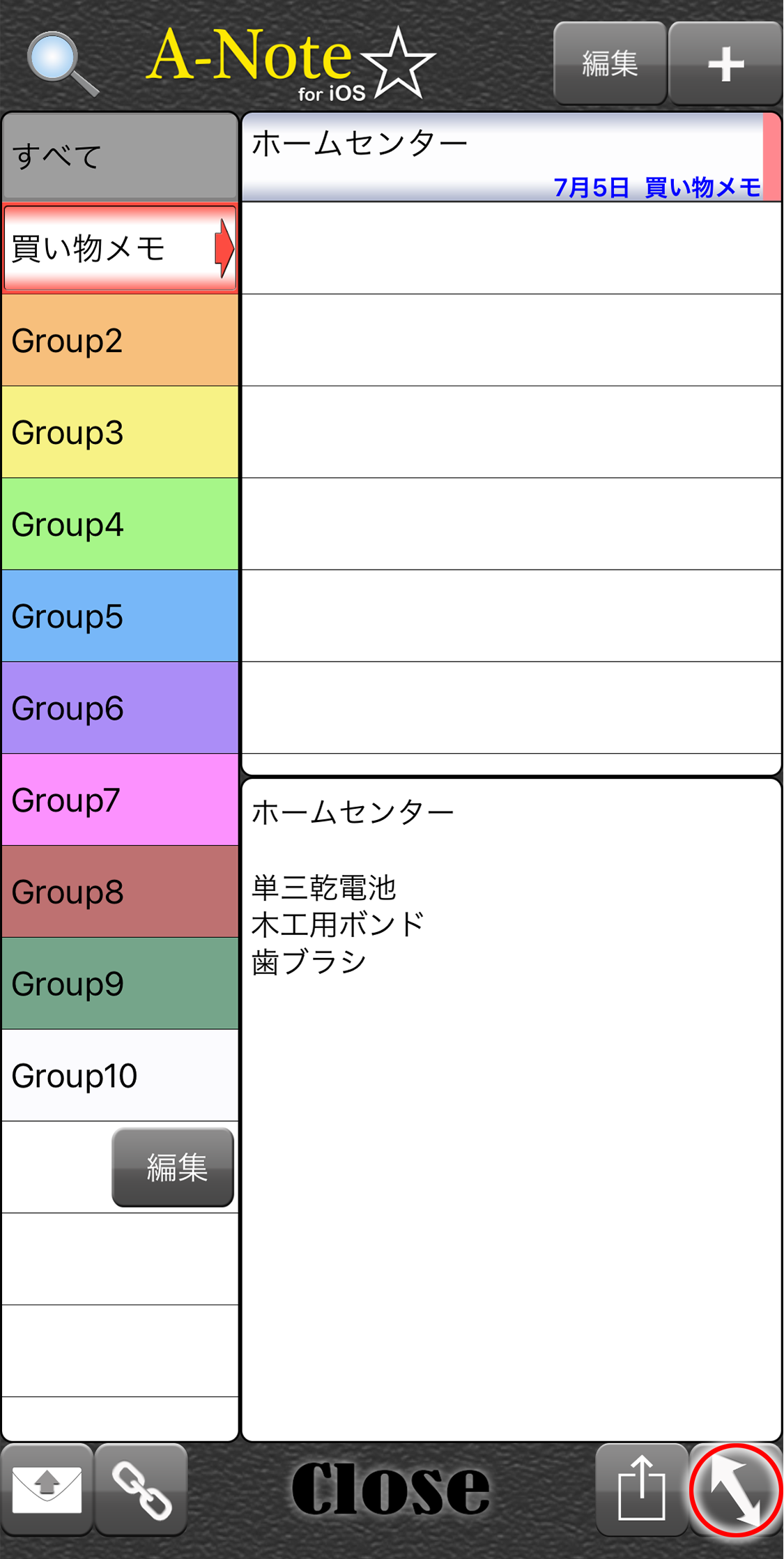The image size is (784, 1559).
Task: Open Group5
Action: tap(120, 616)
